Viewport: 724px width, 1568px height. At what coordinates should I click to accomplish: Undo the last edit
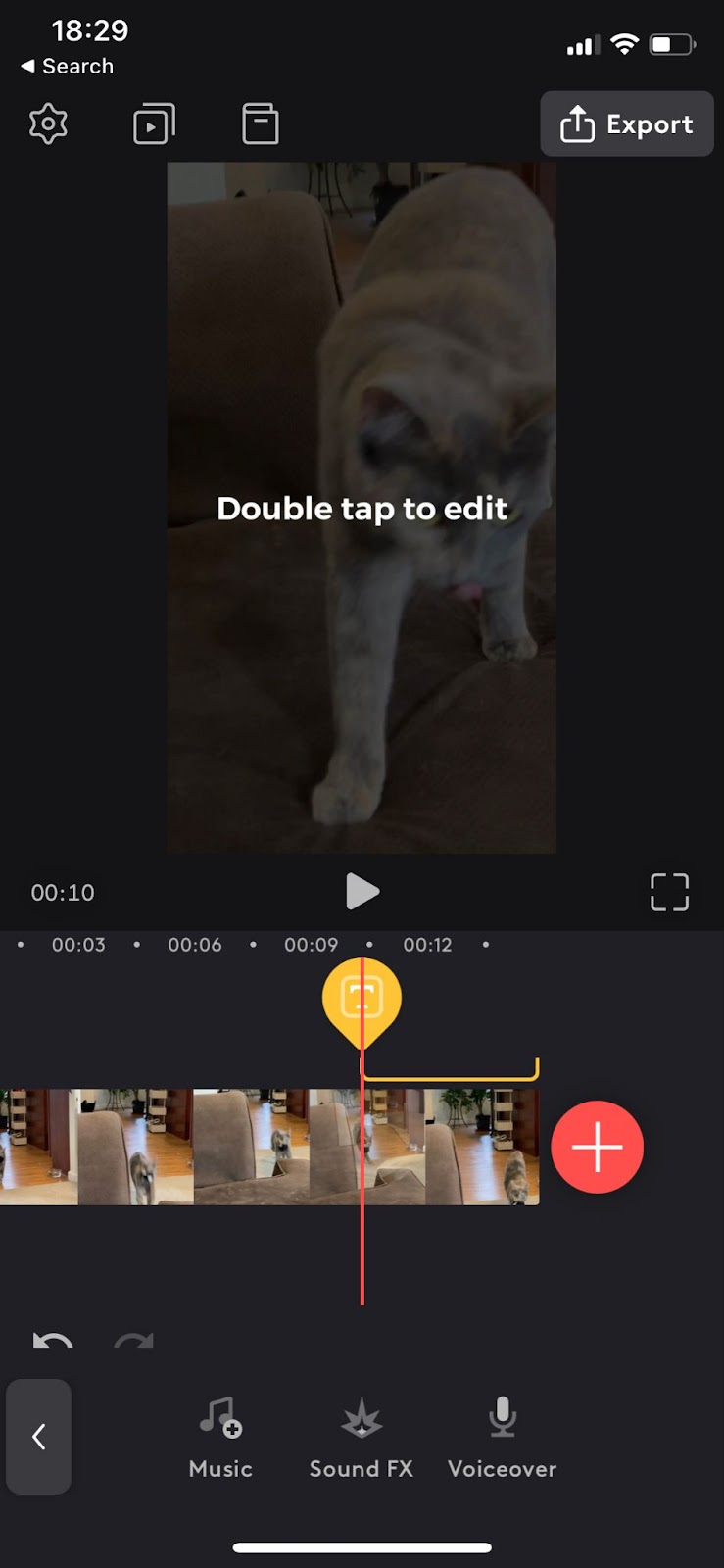pyautogui.click(x=53, y=1342)
